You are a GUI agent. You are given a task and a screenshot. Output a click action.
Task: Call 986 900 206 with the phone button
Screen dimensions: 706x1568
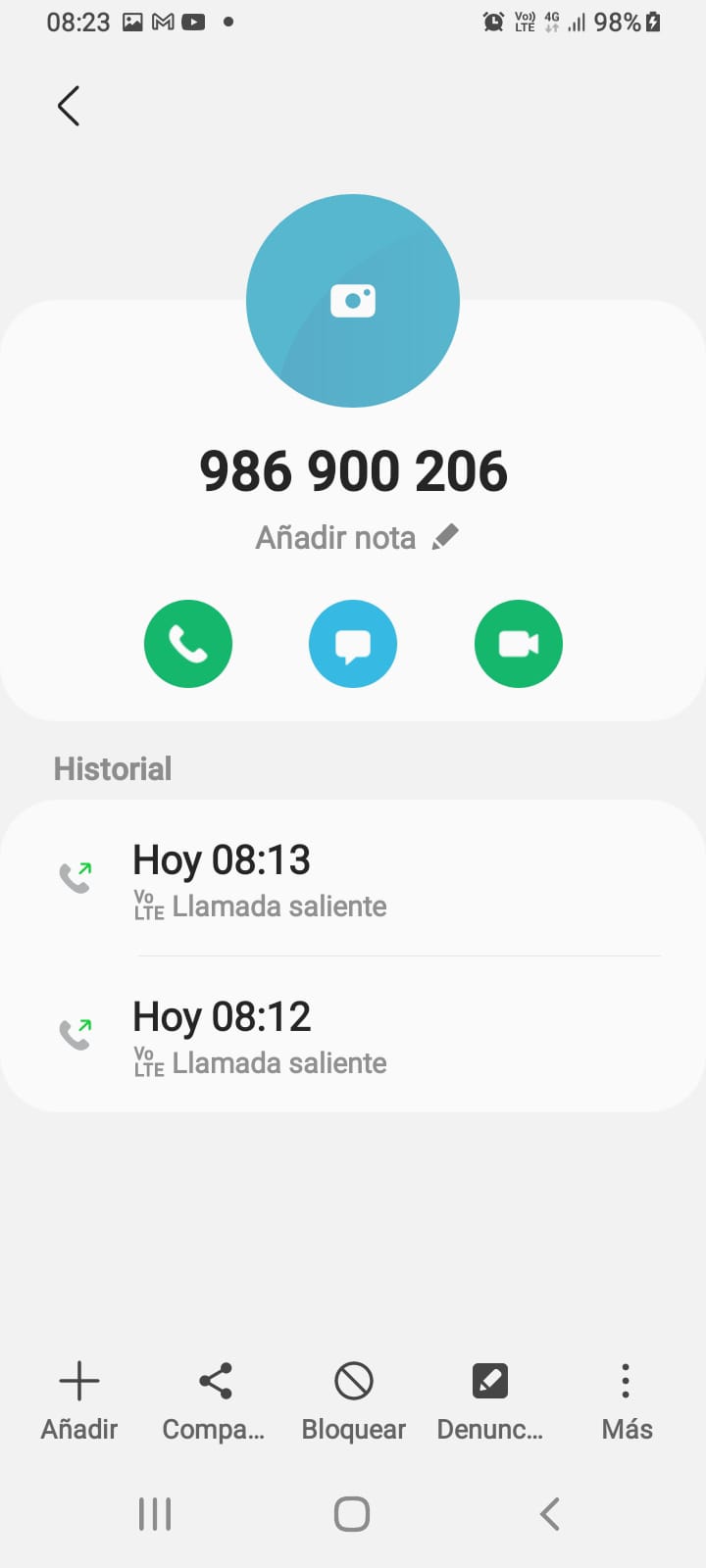[x=188, y=644]
